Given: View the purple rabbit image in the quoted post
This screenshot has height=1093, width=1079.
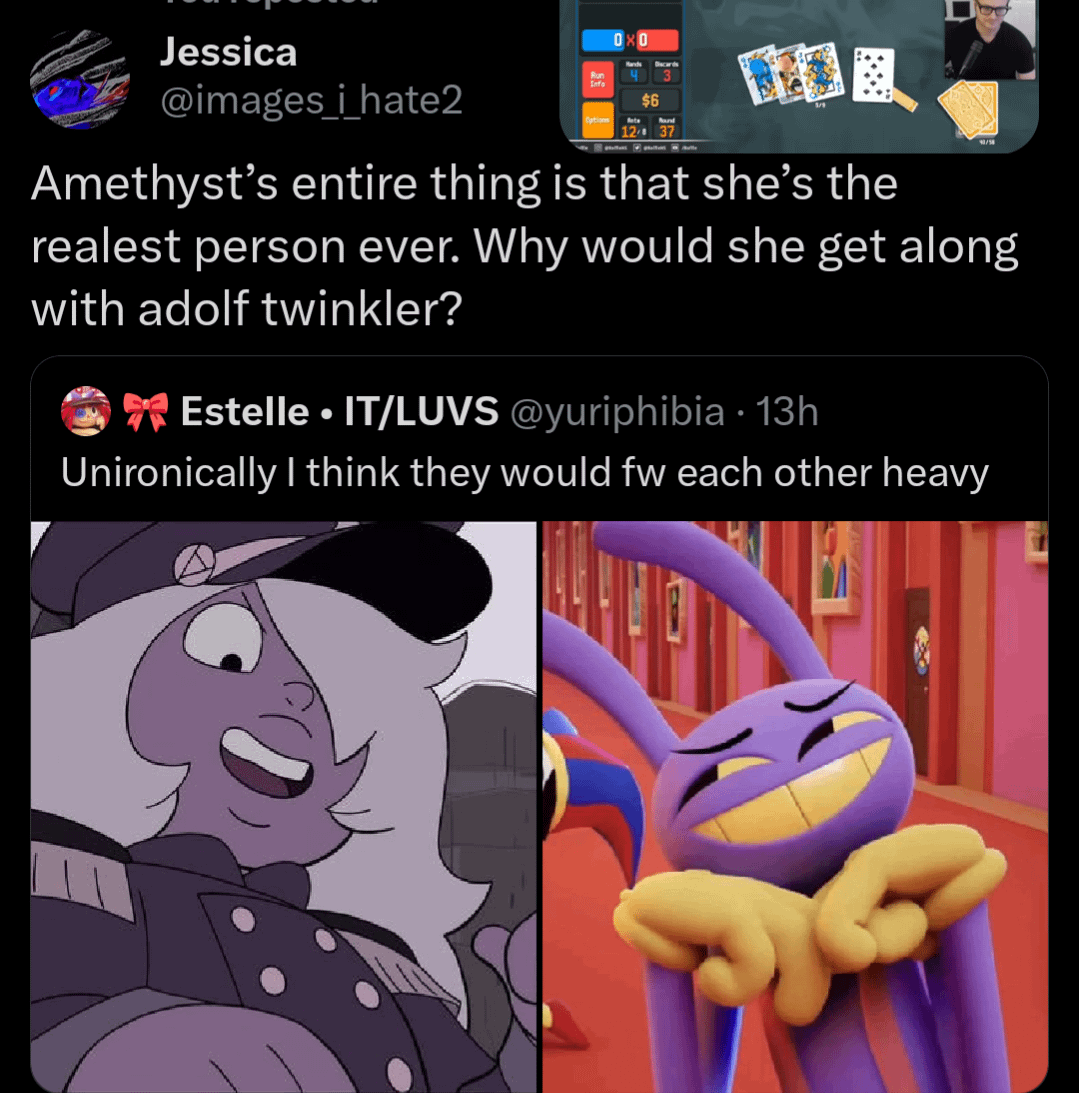Looking at the screenshot, I should (x=795, y=805).
